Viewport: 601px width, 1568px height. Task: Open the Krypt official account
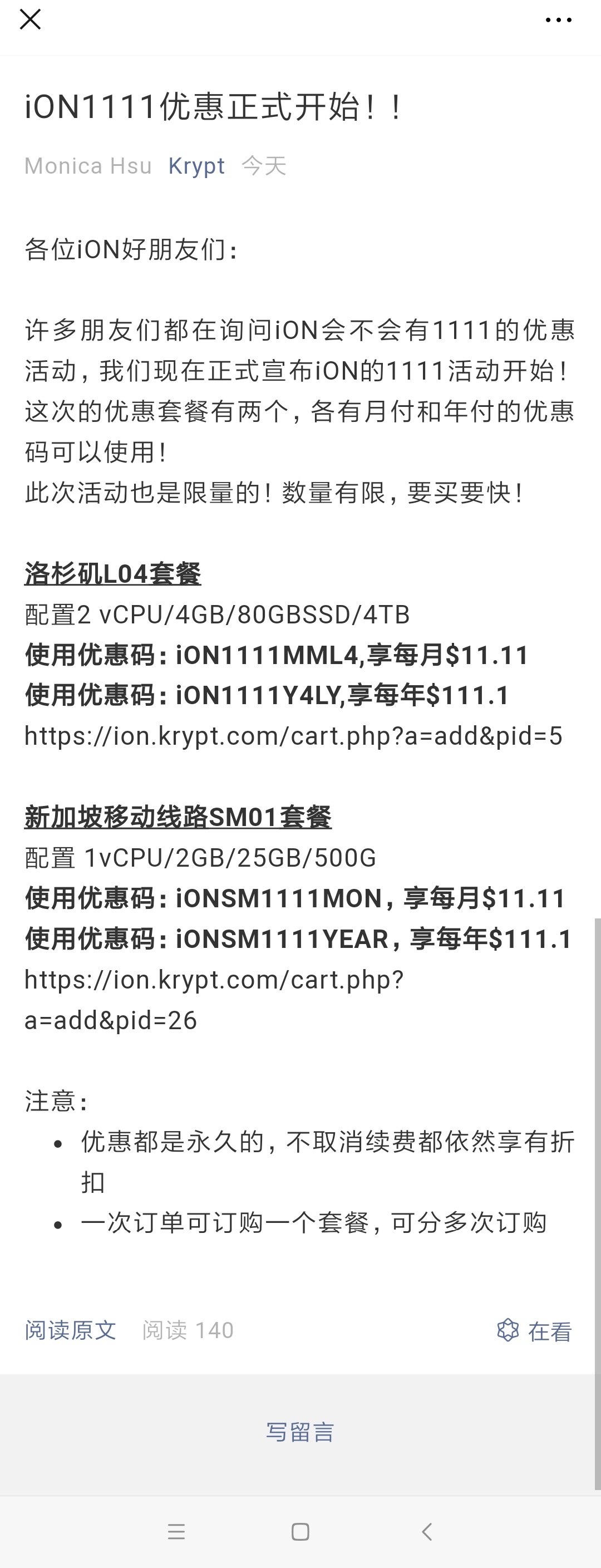click(x=196, y=165)
